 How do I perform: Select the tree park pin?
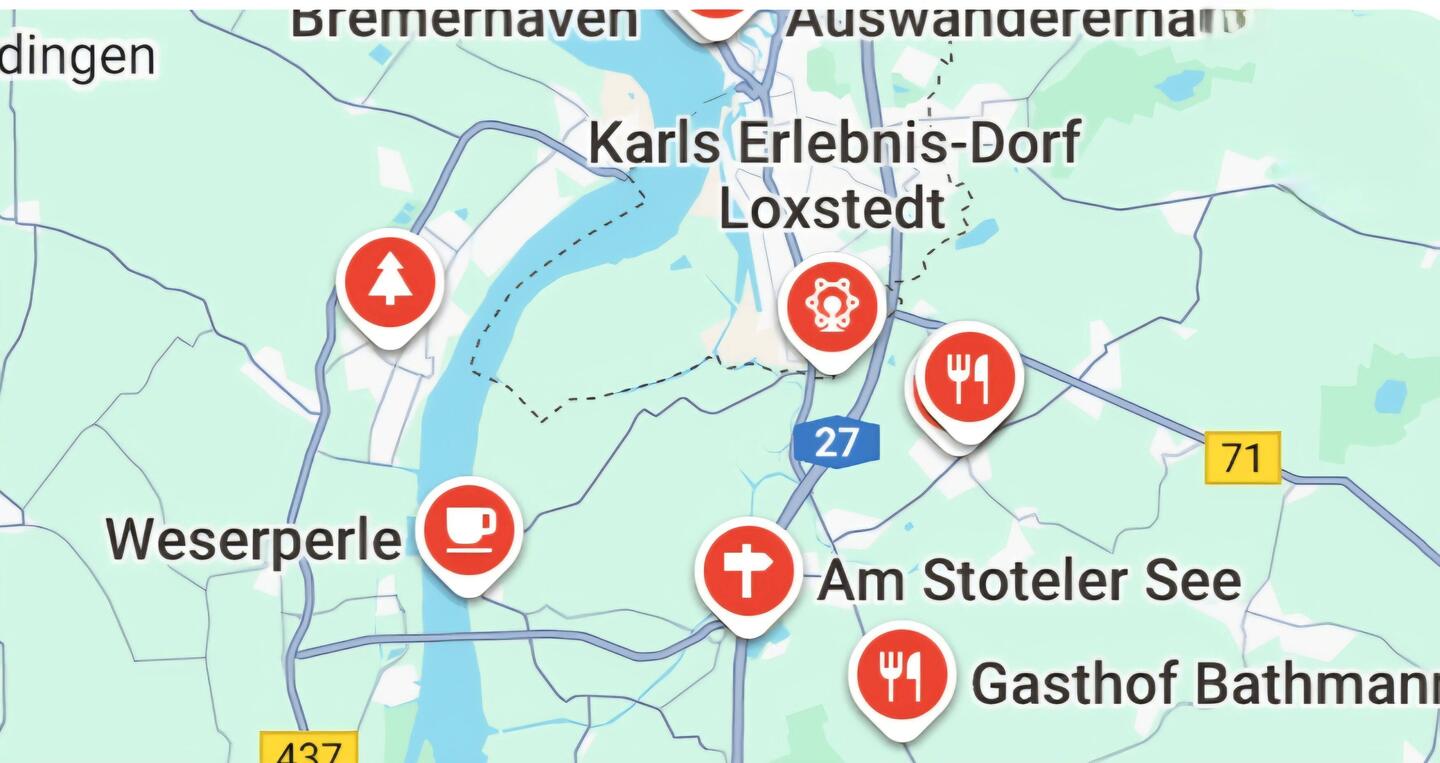(x=388, y=283)
